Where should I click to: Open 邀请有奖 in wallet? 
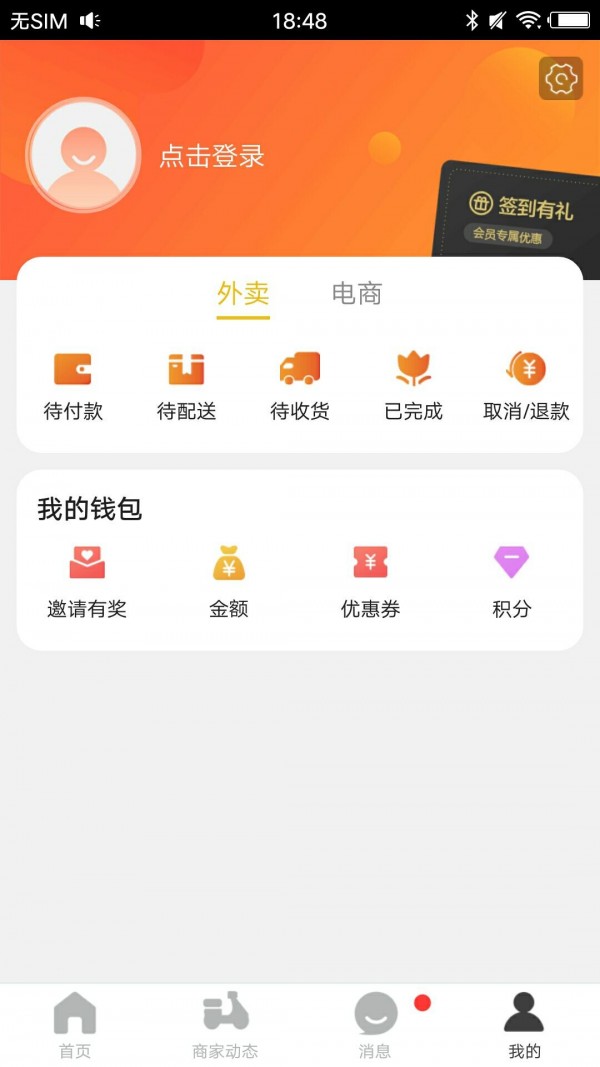[x=87, y=582]
